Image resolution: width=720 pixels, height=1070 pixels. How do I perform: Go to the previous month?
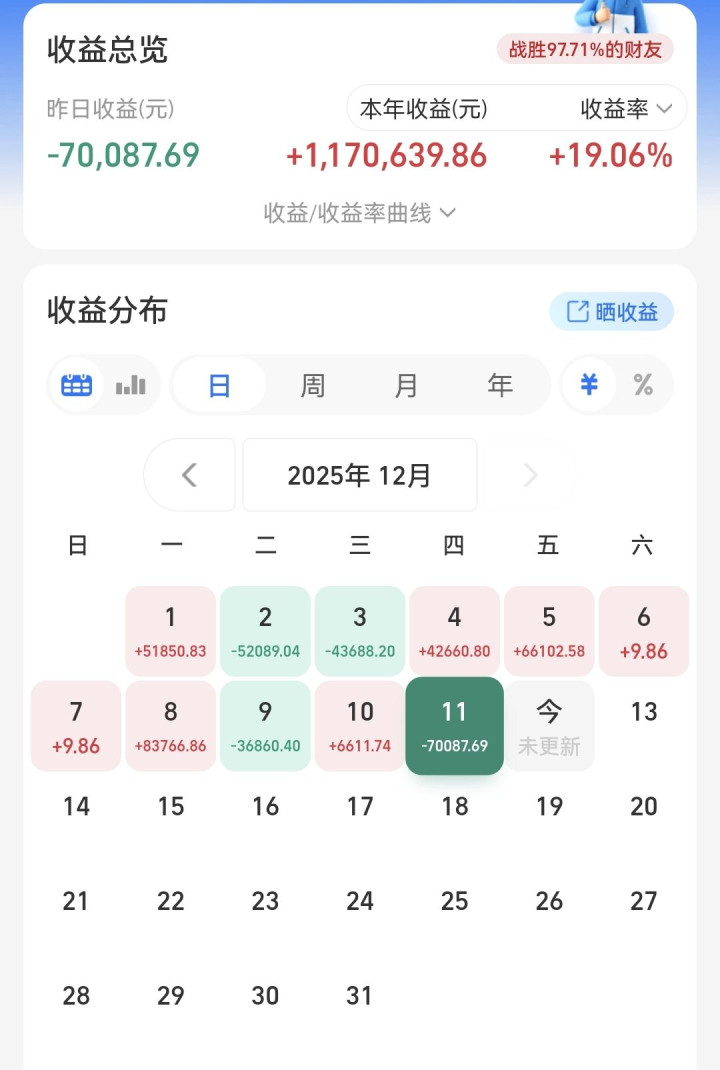tap(190, 475)
